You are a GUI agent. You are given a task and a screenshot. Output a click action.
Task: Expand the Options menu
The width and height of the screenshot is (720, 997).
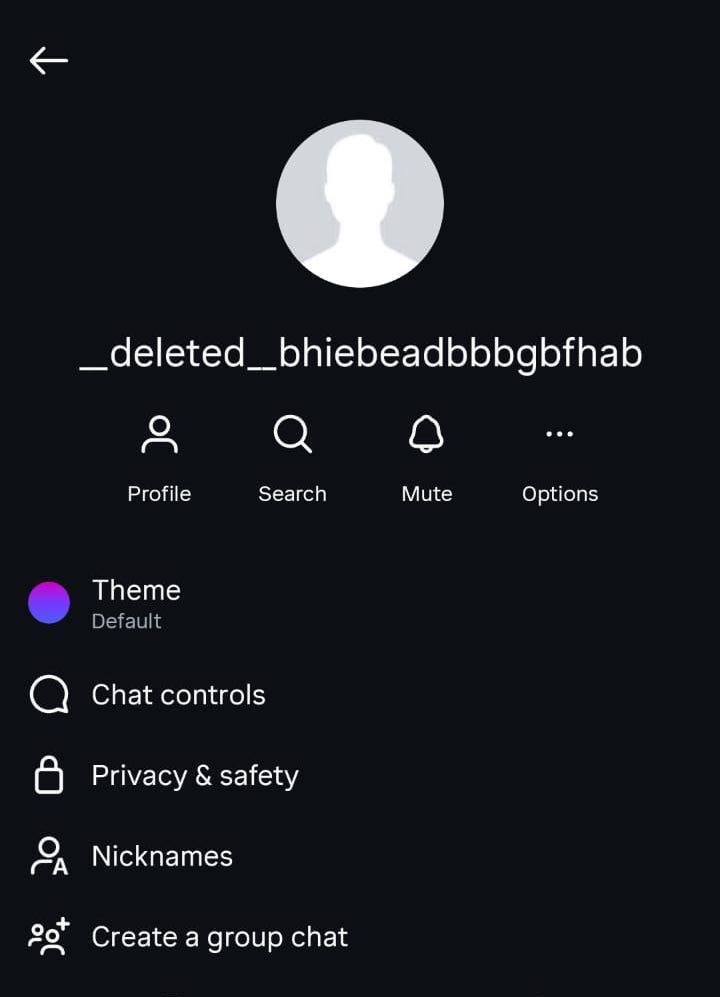[x=559, y=455]
